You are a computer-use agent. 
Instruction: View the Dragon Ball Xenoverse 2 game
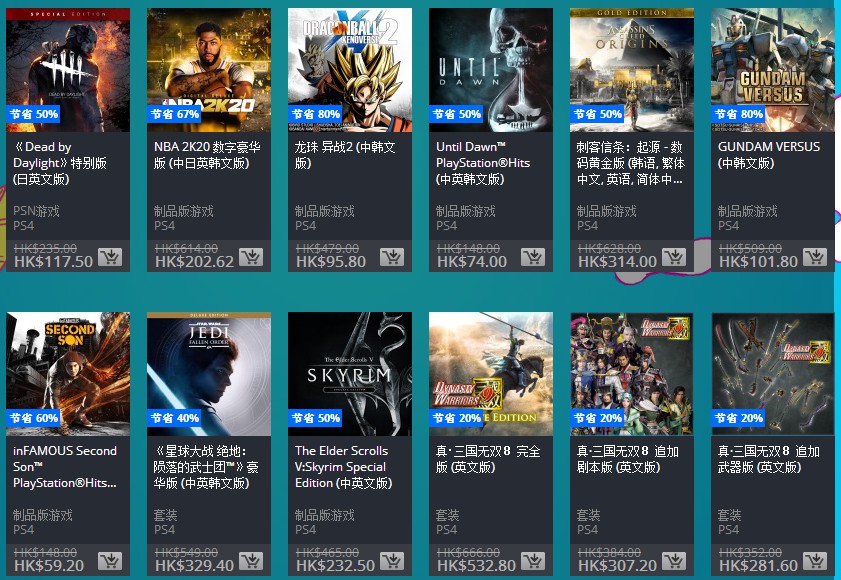[x=350, y=70]
